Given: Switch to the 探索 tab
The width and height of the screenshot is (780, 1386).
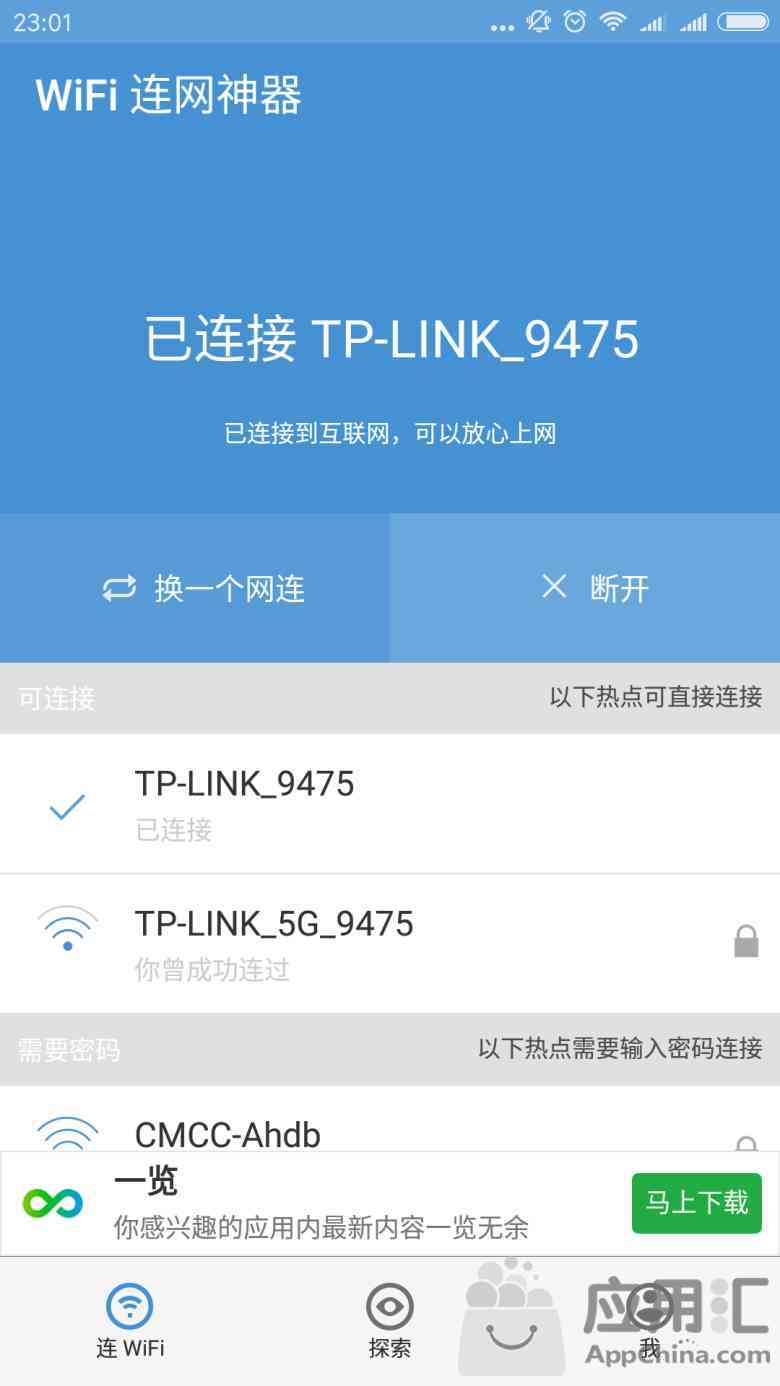Looking at the screenshot, I should tap(390, 1322).
